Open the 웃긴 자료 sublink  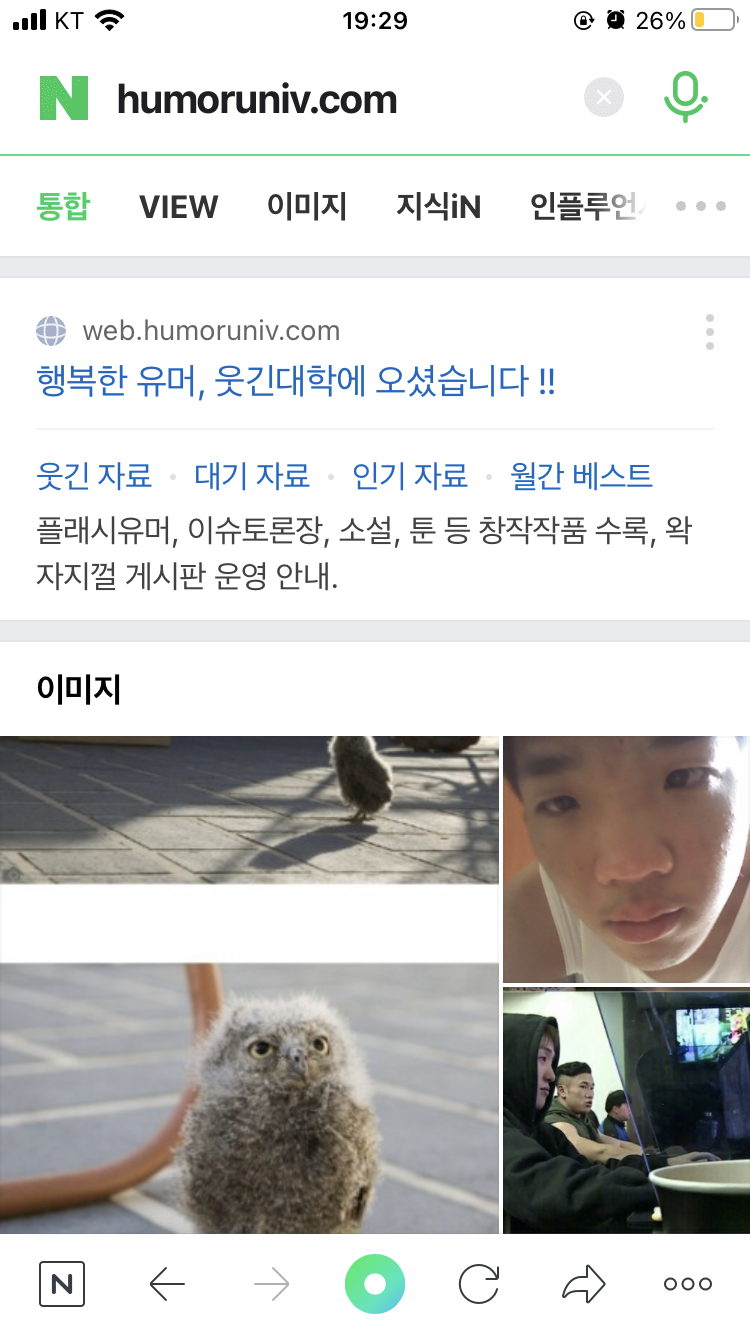94,476
